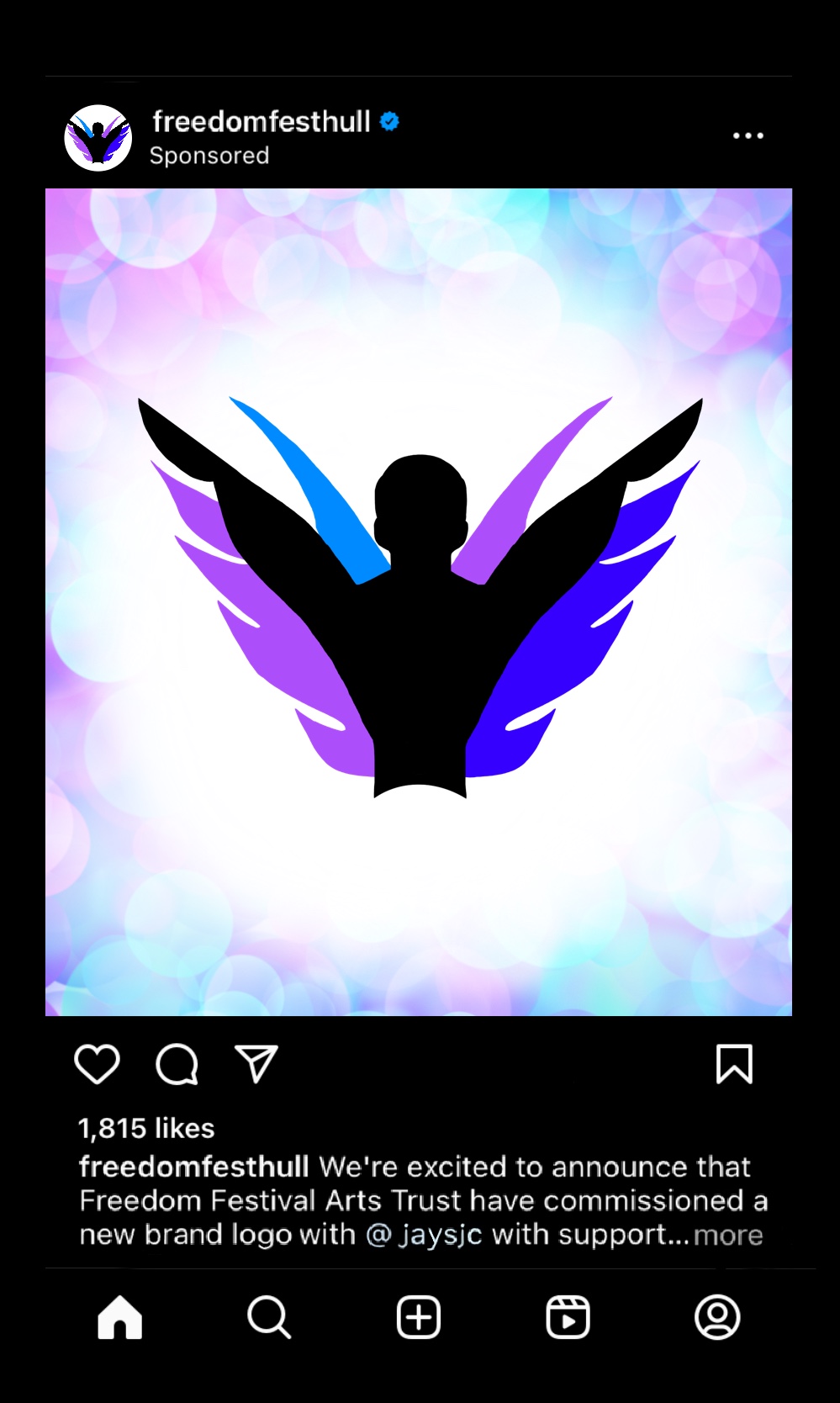Open the Profile tab
Image resolution: width=840 pixels, height=1403 pixels.
[717, 1316]
